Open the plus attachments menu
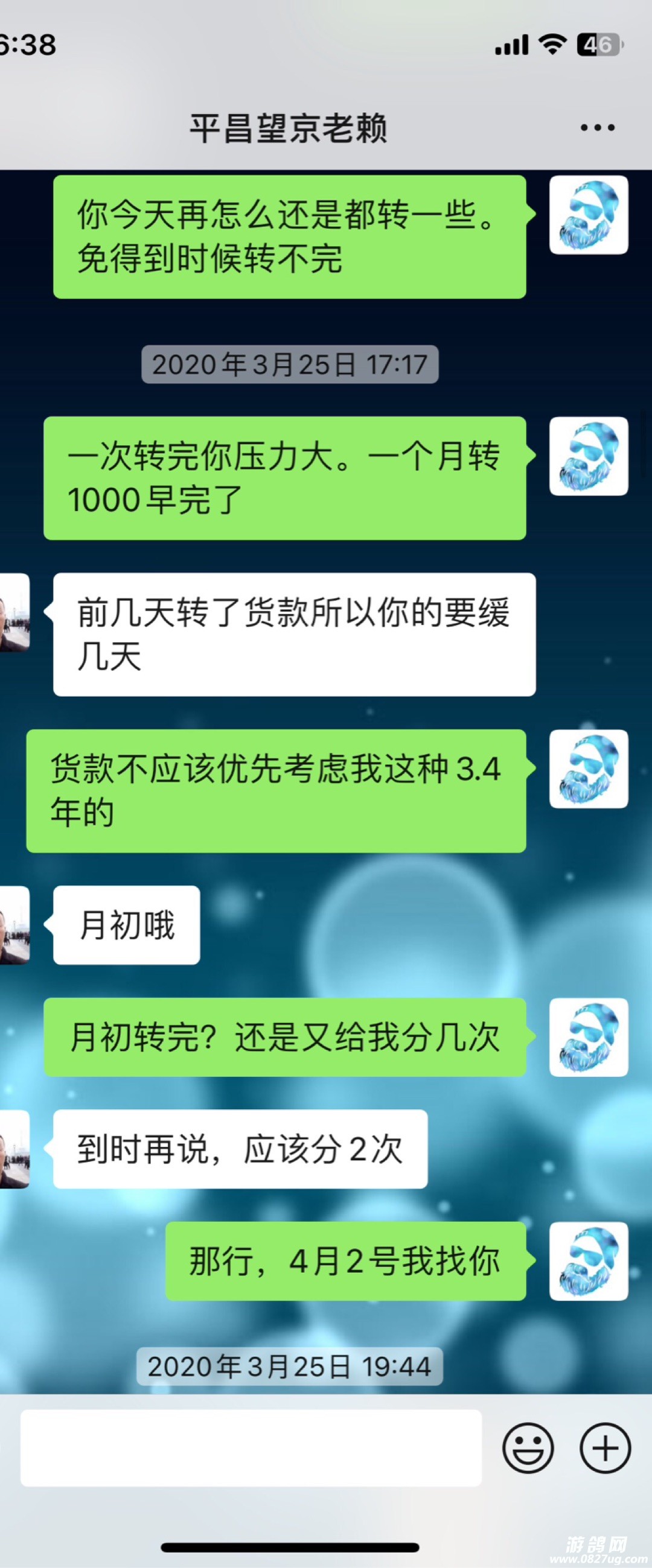 pyautogui.click(x=604, y=1447)
